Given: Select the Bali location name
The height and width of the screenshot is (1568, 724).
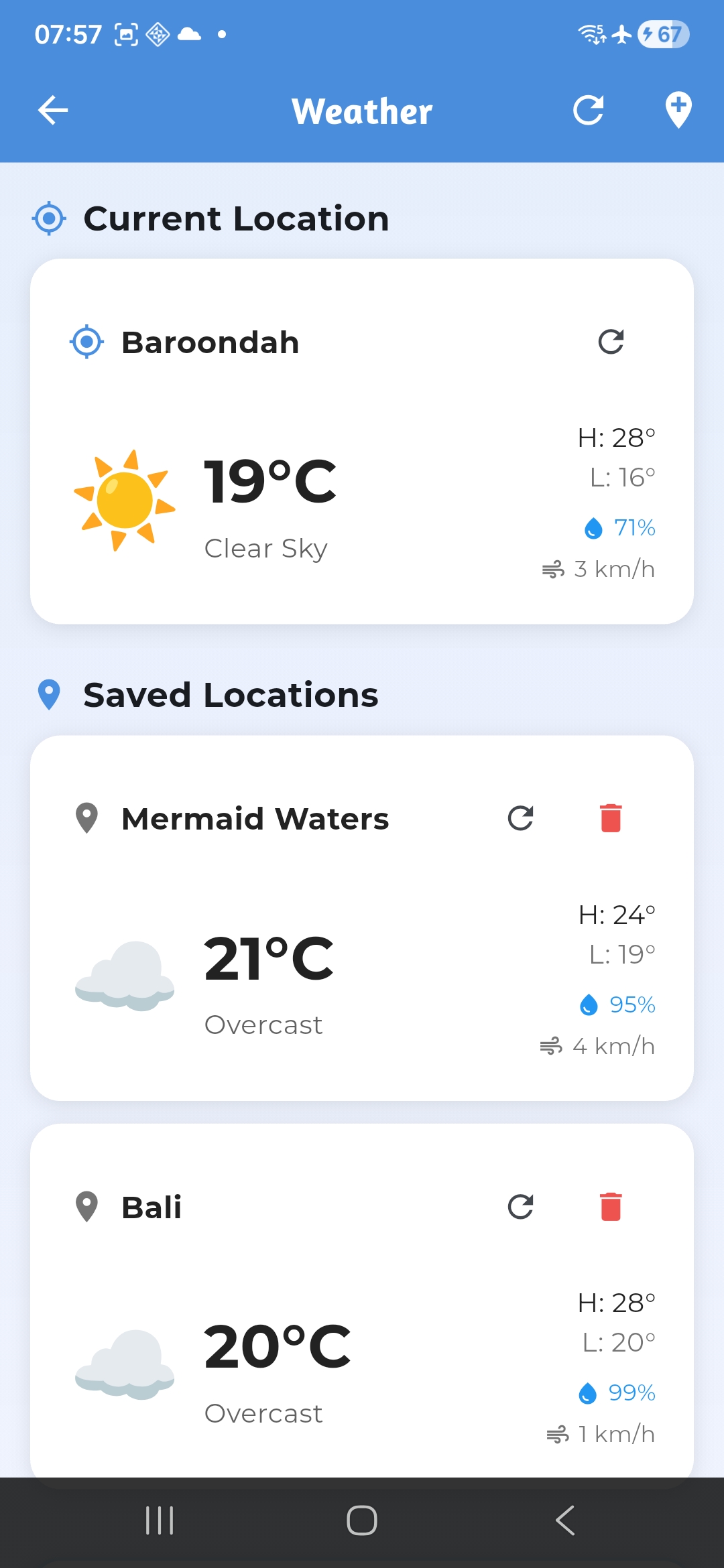Looking at the screenshot, I should (x=150, y=1207).
